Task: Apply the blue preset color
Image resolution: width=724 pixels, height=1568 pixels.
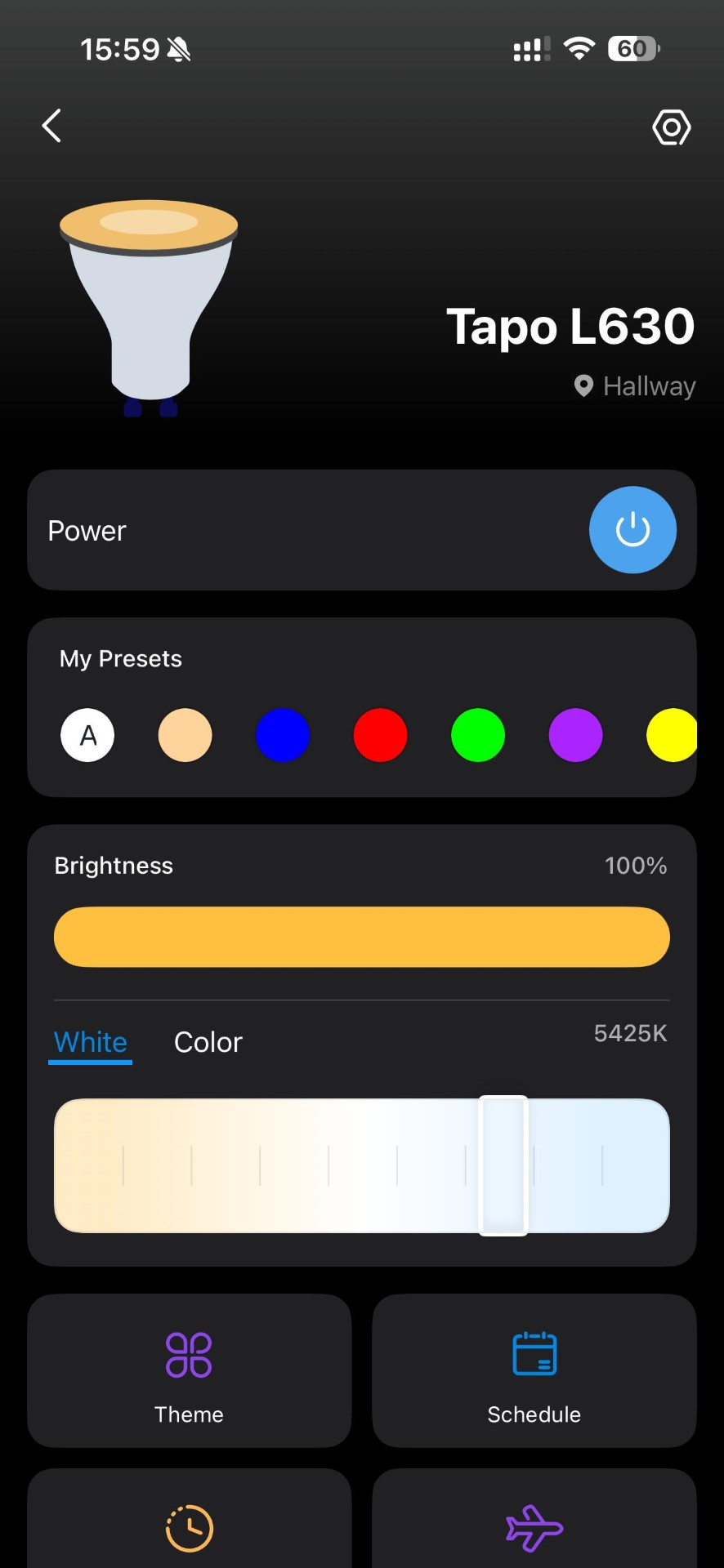Action: coord(283,735)
